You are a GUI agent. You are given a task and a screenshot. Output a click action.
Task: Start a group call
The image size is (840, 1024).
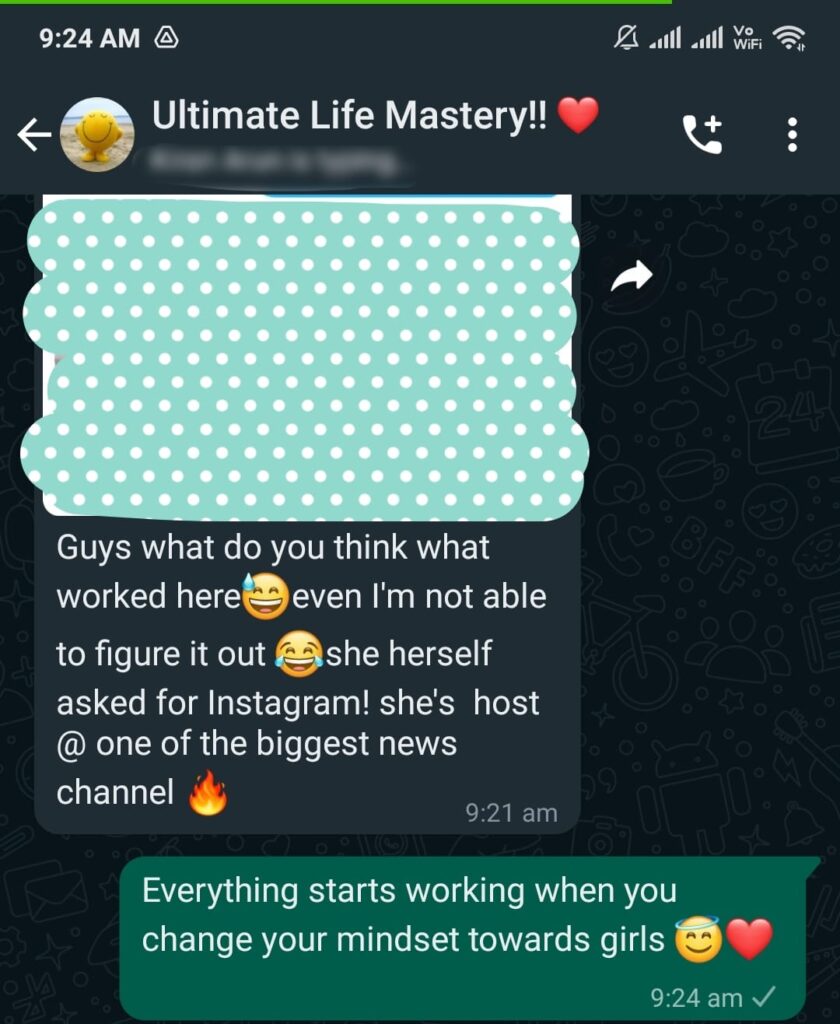point(701,135)
